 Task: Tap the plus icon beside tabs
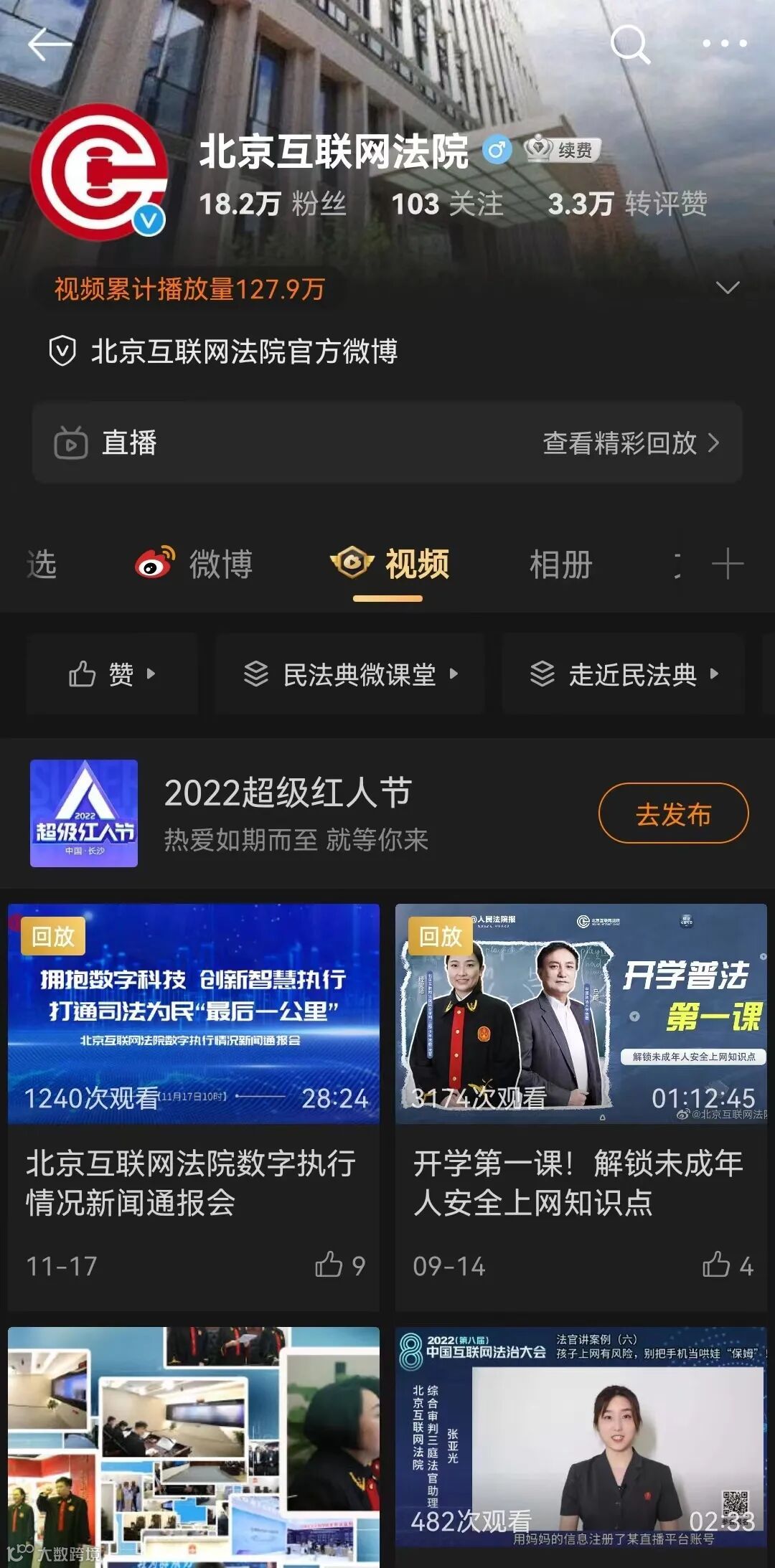727,564
